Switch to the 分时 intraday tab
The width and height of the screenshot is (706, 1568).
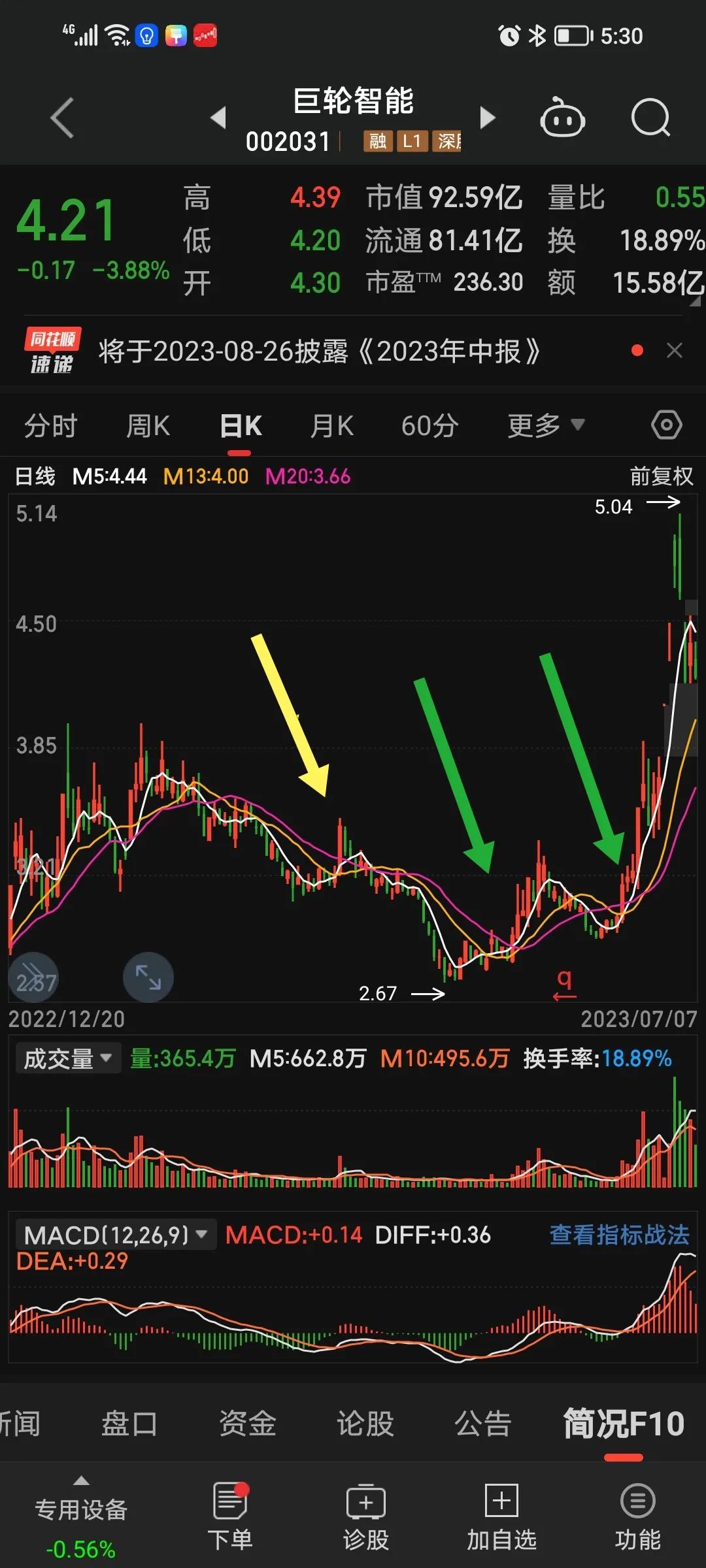click(51, 424)
